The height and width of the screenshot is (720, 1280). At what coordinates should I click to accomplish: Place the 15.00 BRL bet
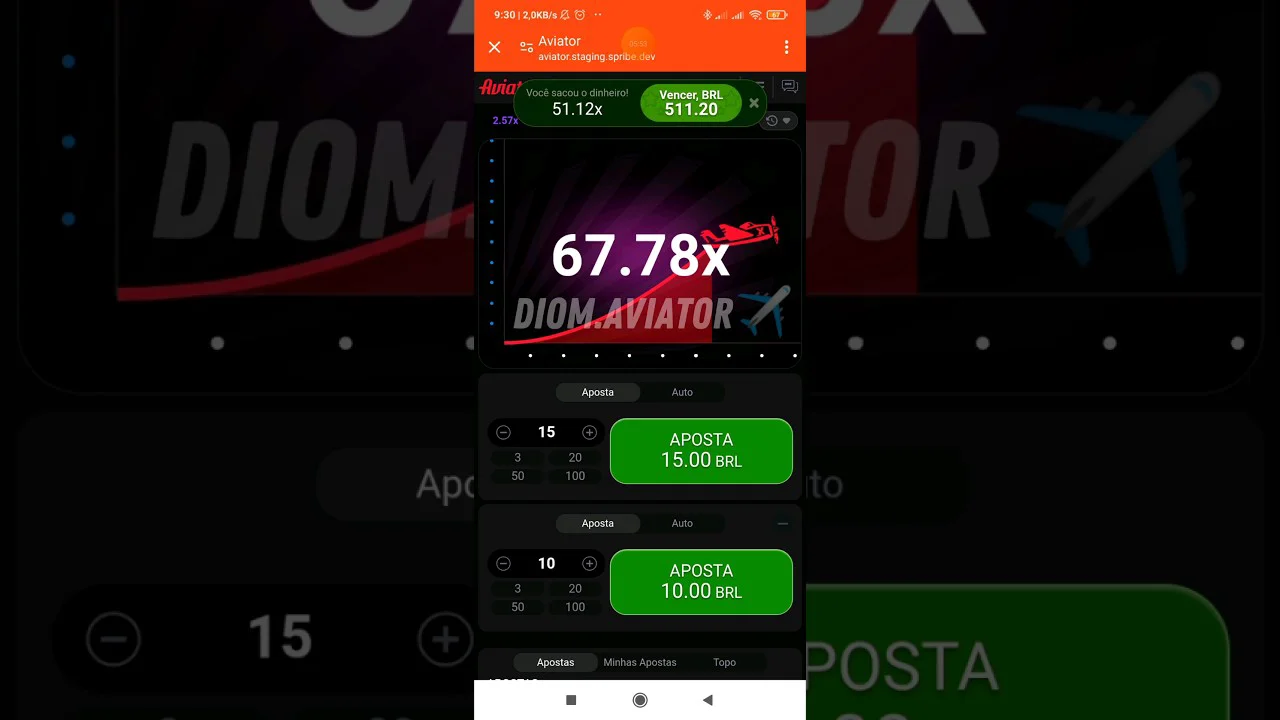[701, 451]
